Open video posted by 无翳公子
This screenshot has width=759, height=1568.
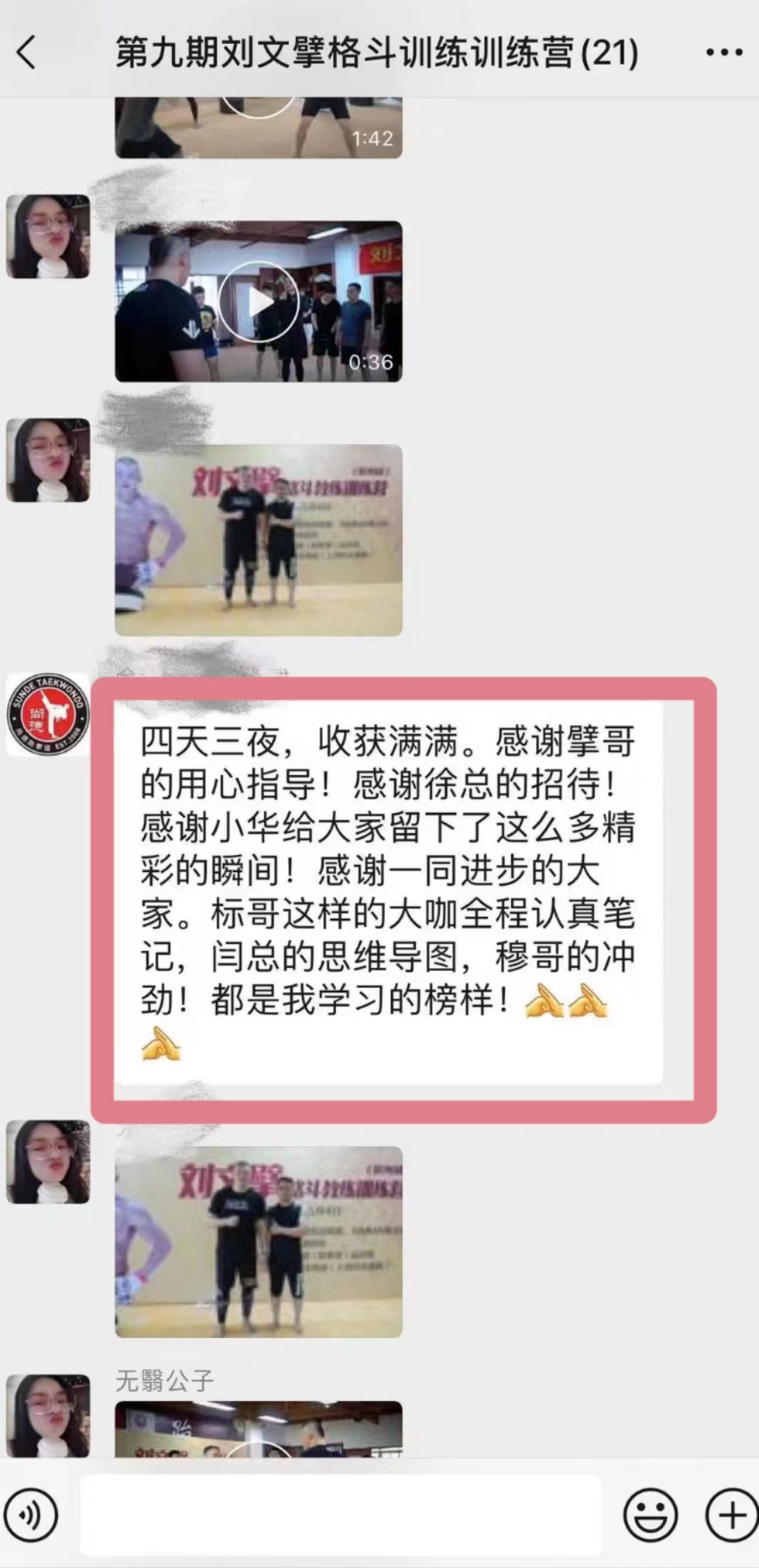coord(258,1429)
